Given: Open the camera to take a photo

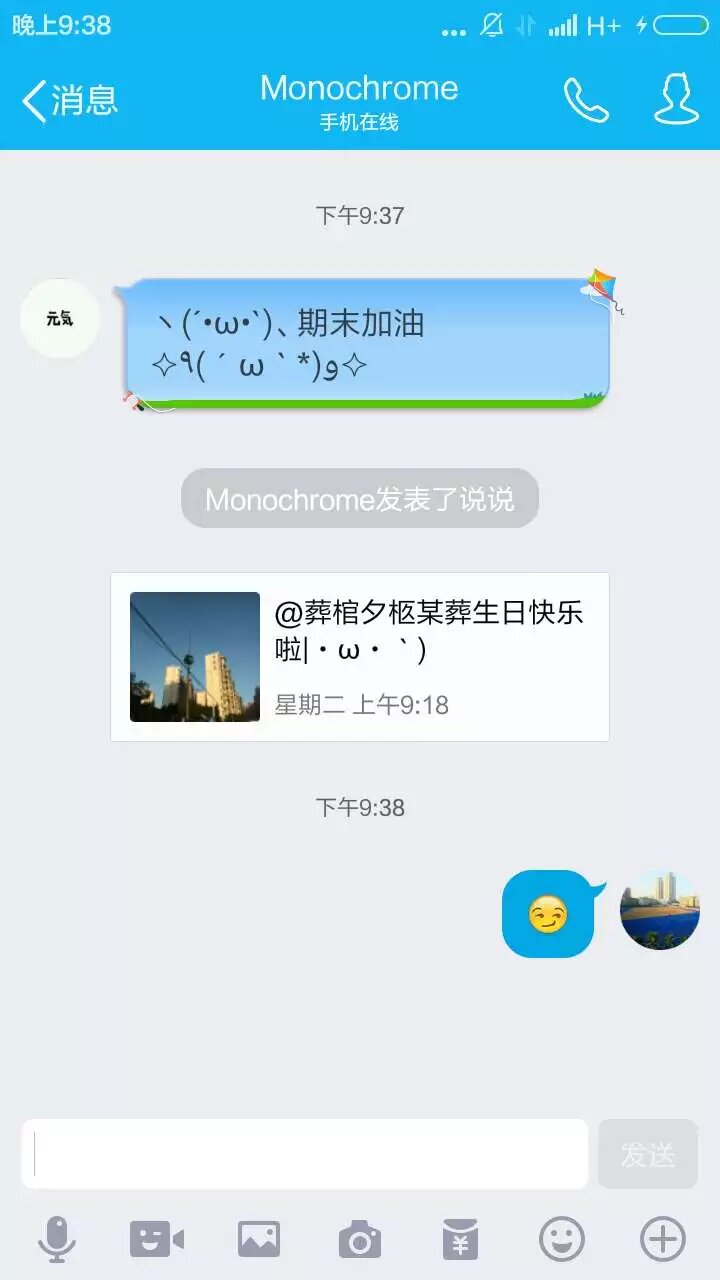Looking at the screenshot, I should (x=360, y=1240).
